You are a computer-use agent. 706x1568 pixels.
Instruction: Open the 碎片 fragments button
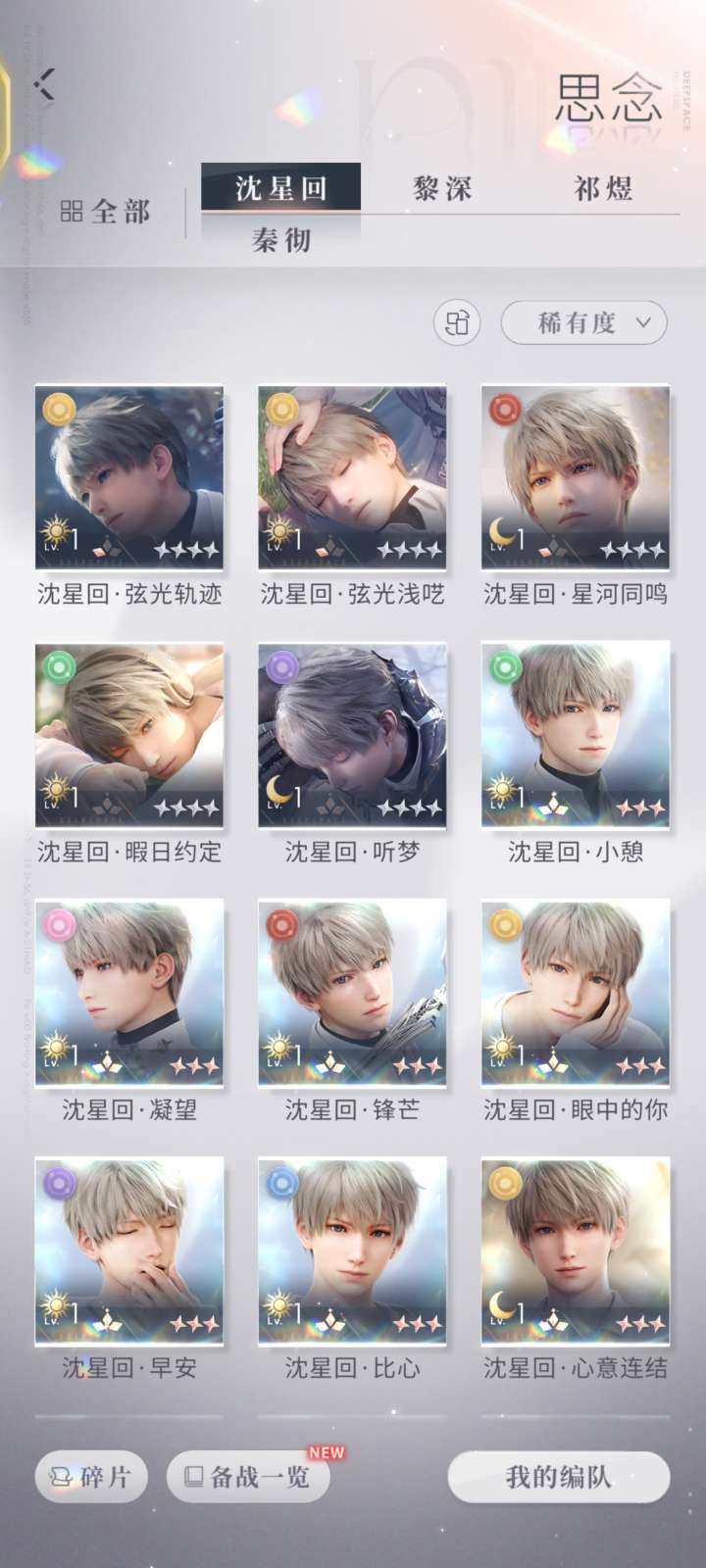(91, 1477)
